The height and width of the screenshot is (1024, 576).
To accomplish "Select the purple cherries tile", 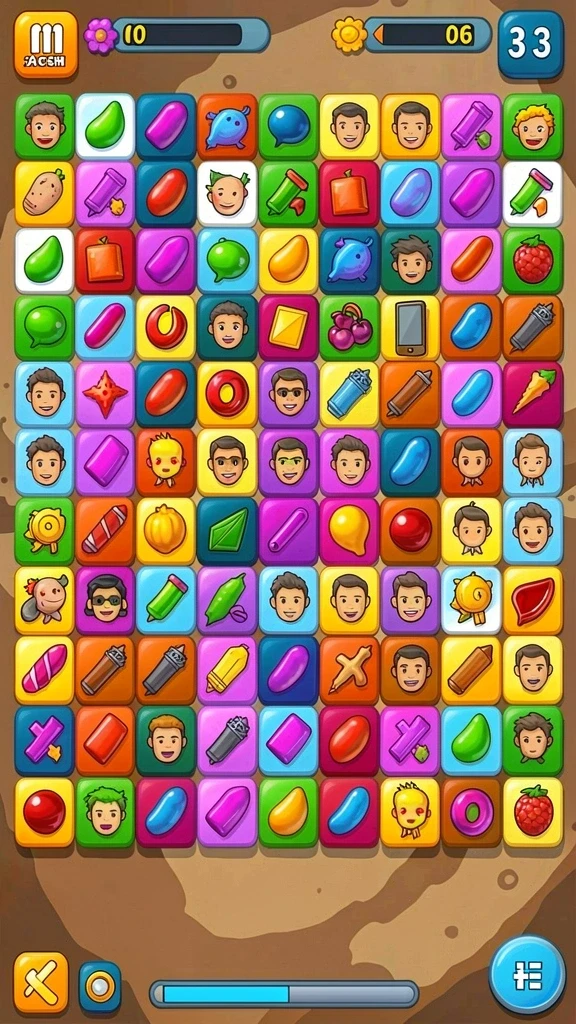I will coord(349,328).
